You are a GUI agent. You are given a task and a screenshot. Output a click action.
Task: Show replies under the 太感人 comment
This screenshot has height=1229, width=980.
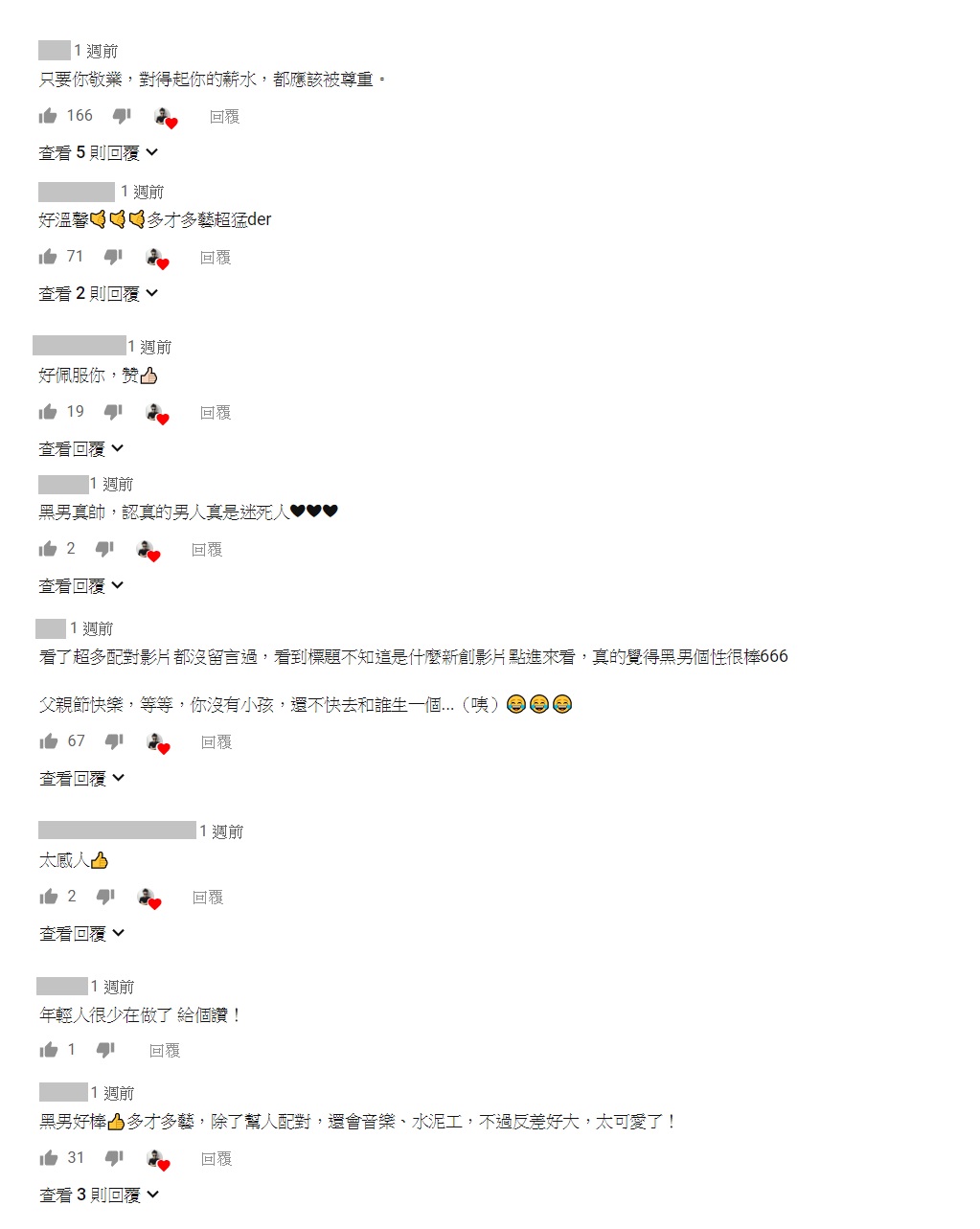[81, 933]
